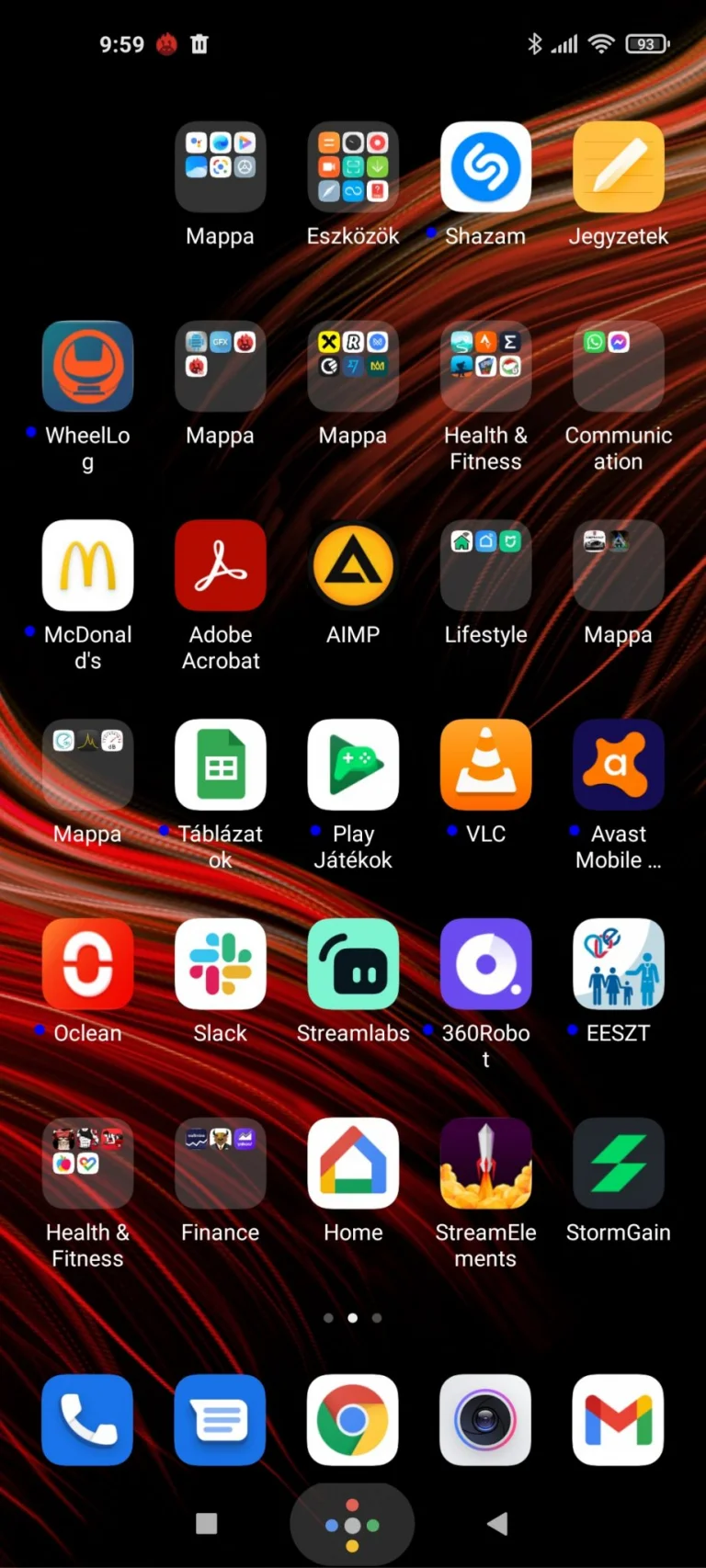Screen dimensions: 706x1568
Task: Select the left home screen page dot
Action: [328, 1317]
